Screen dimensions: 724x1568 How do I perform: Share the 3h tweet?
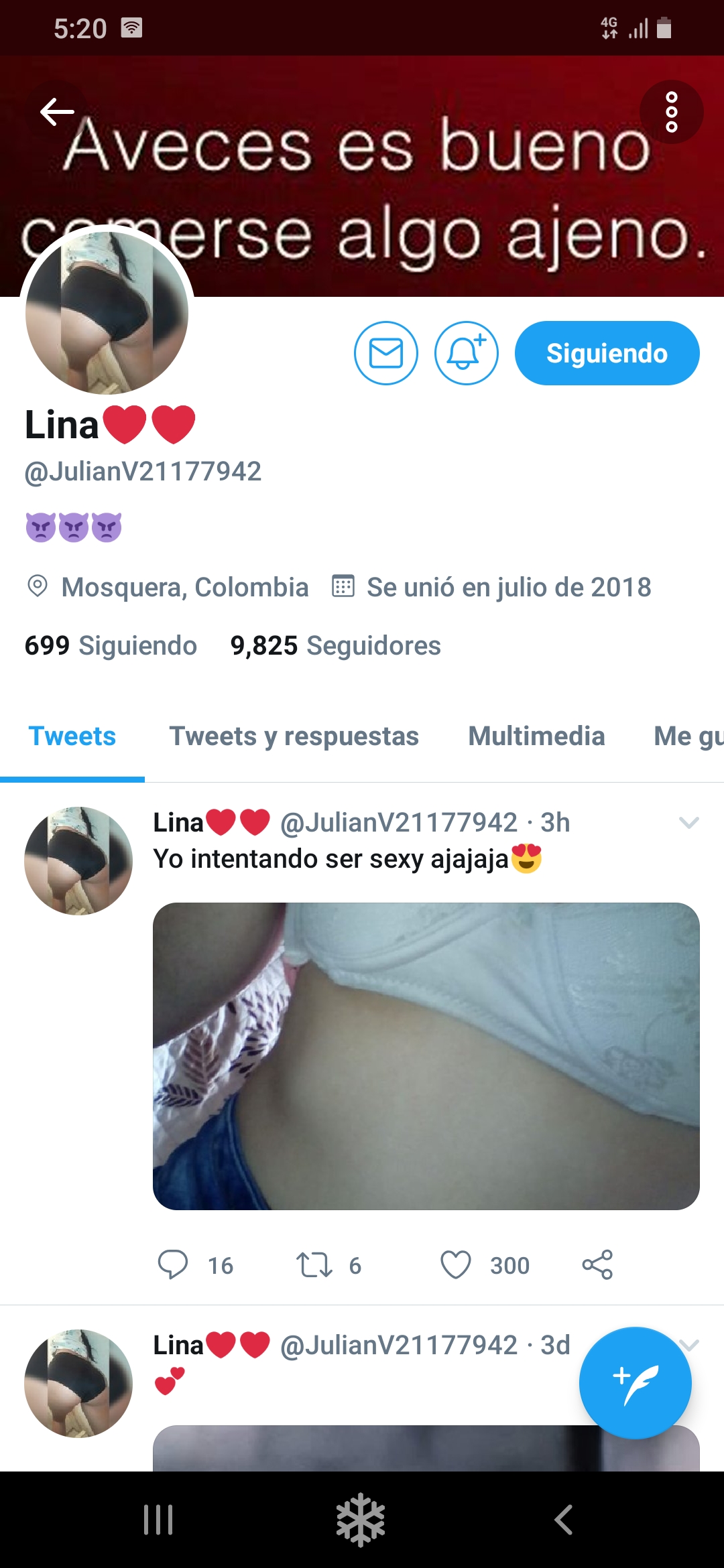coord(597,1265)
